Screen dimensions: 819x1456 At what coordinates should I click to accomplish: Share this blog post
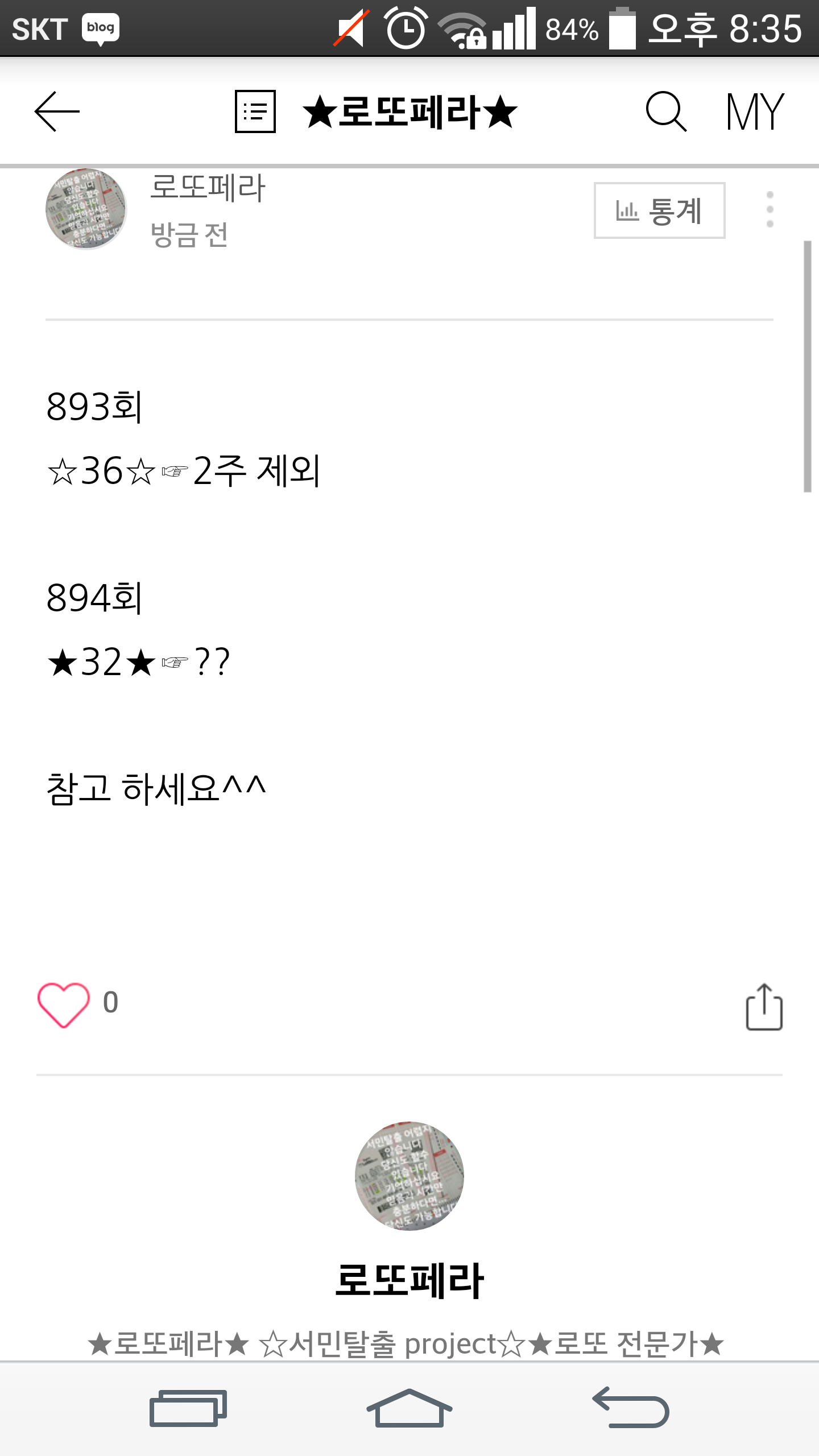(x=764, y=1007)
